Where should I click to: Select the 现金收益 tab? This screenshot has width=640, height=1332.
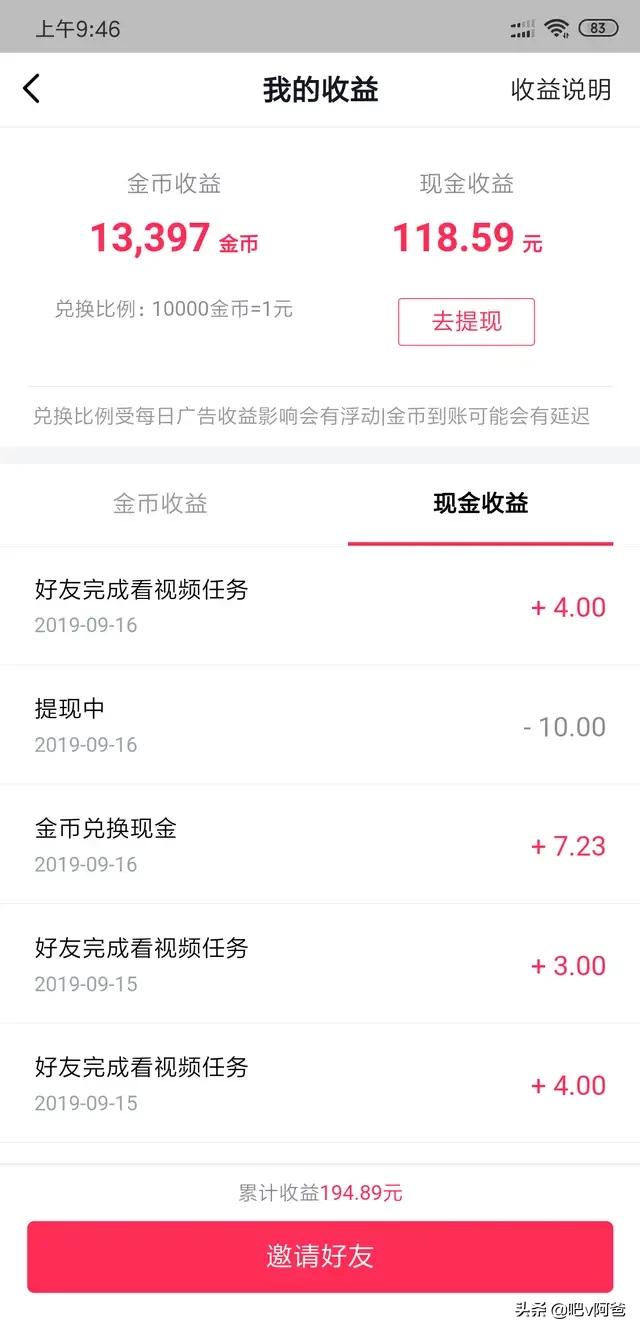[x=480, y=503]
